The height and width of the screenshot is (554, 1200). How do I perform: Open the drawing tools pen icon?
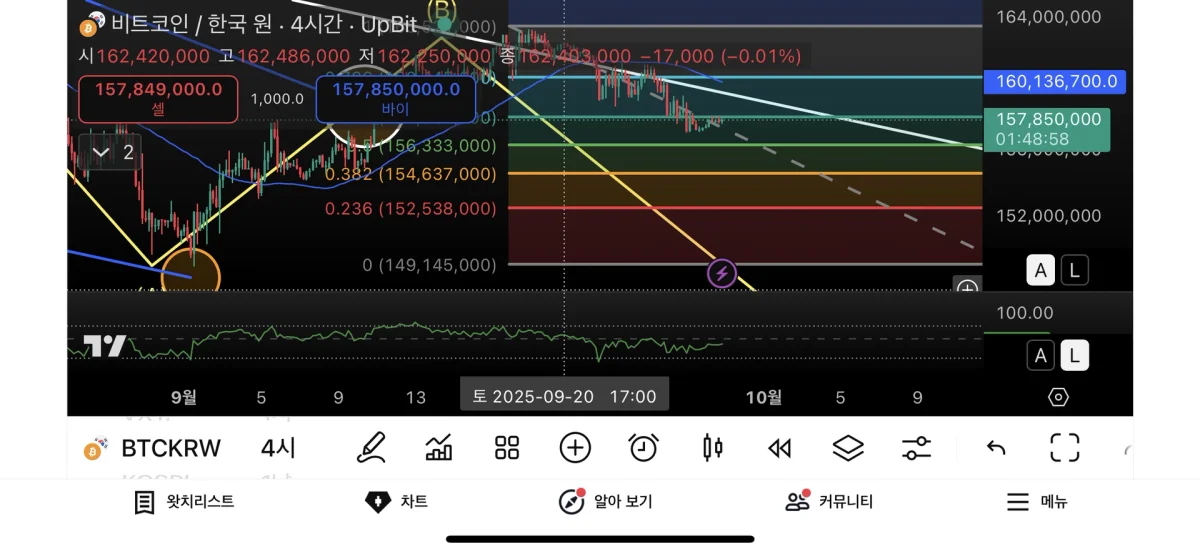click(x=371, y=447)
